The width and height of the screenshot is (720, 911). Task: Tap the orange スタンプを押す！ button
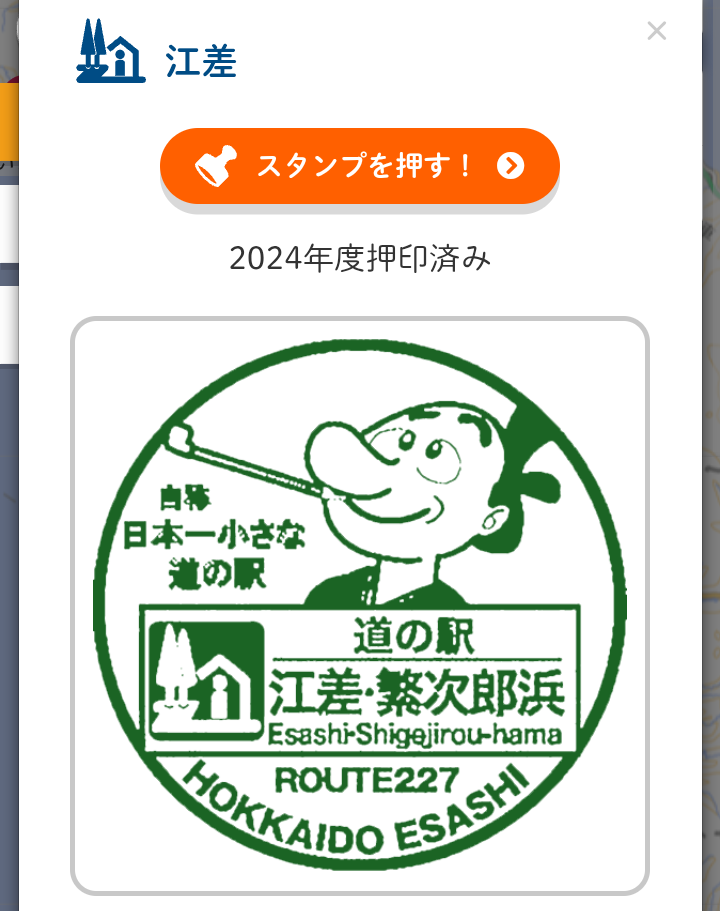360,166
